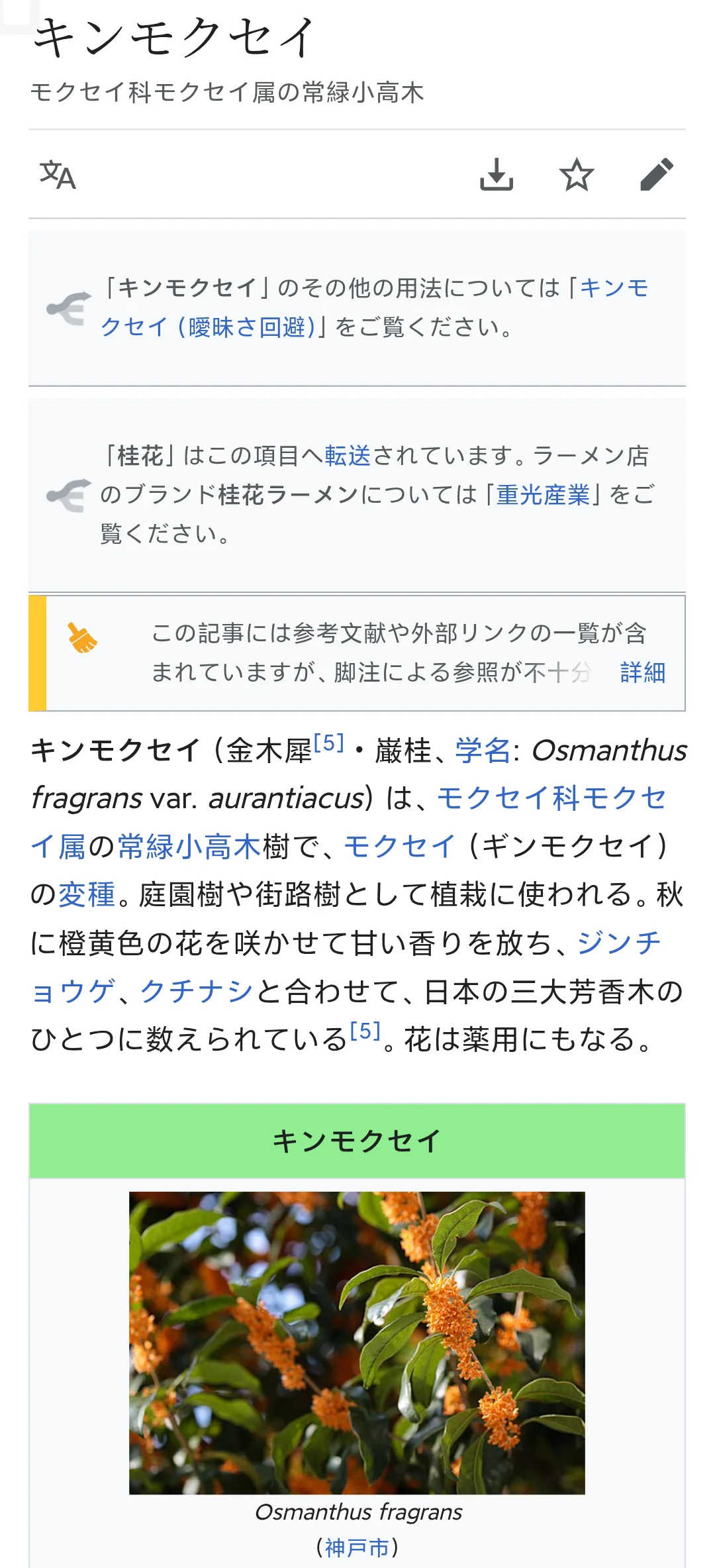715x1568 pixels.
Task: Open the 転送 link
Action: coord(348,456)
